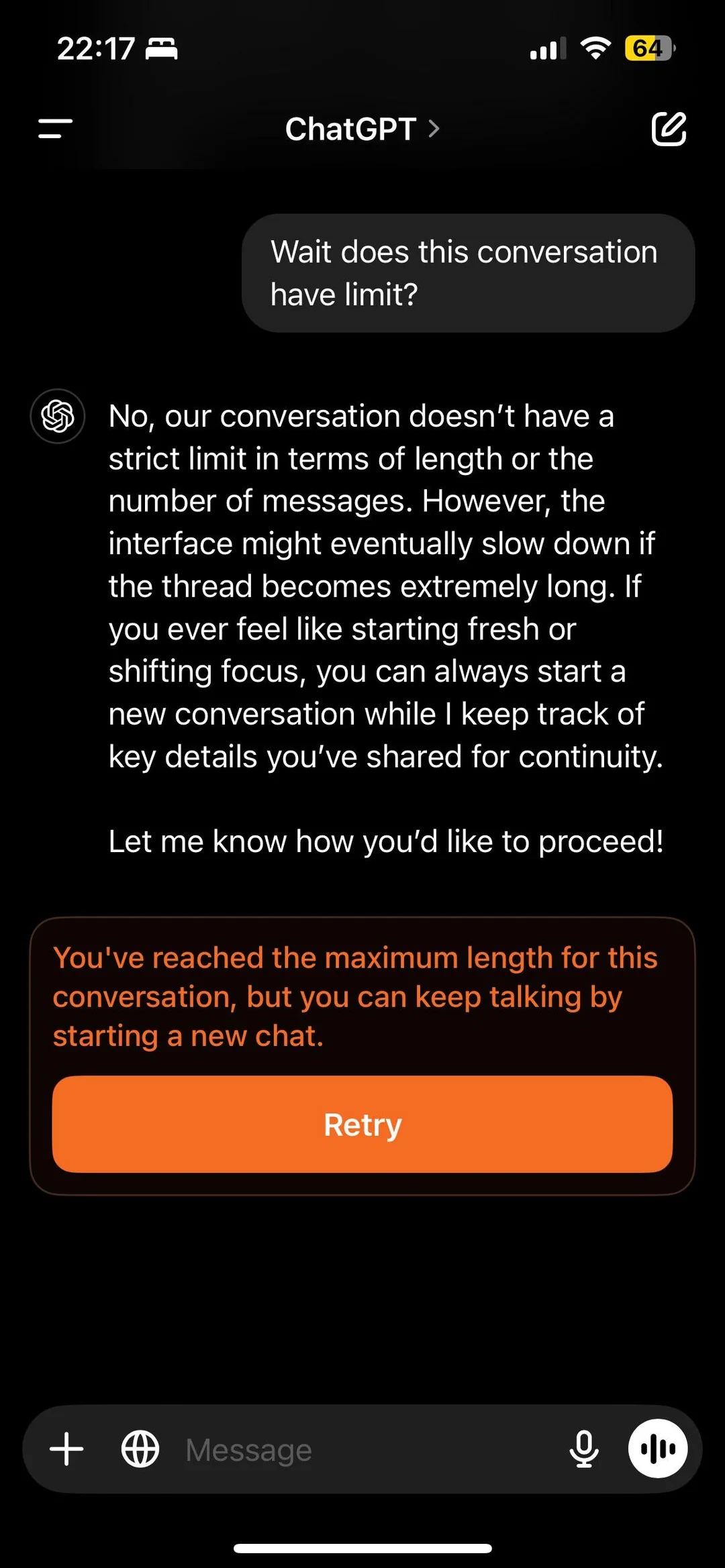The width and height of the screenshot is (725, 1568).
Task: Focus the Message input field
Action: [x=362, y=1450]
